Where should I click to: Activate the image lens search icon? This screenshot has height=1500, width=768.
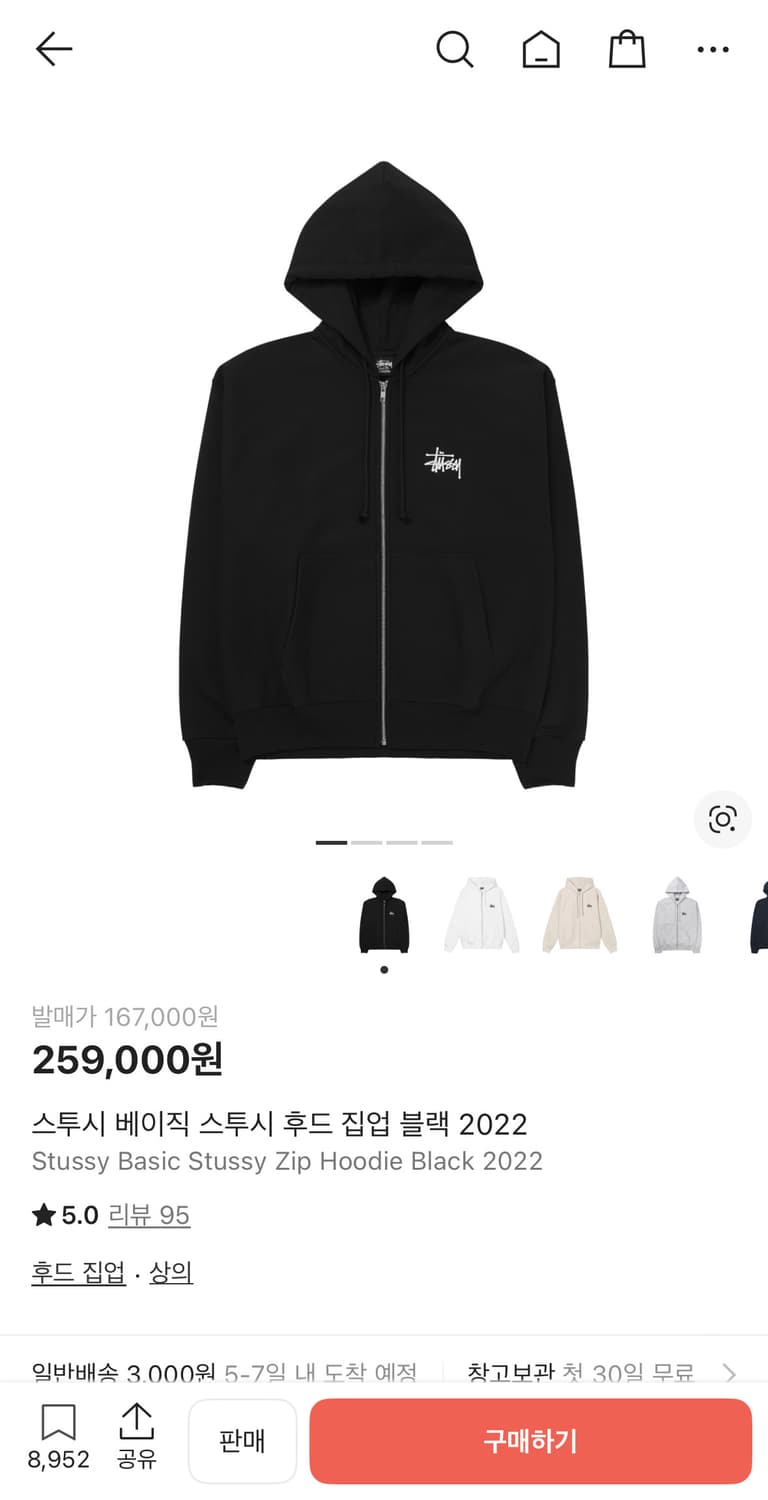(722, 819)
